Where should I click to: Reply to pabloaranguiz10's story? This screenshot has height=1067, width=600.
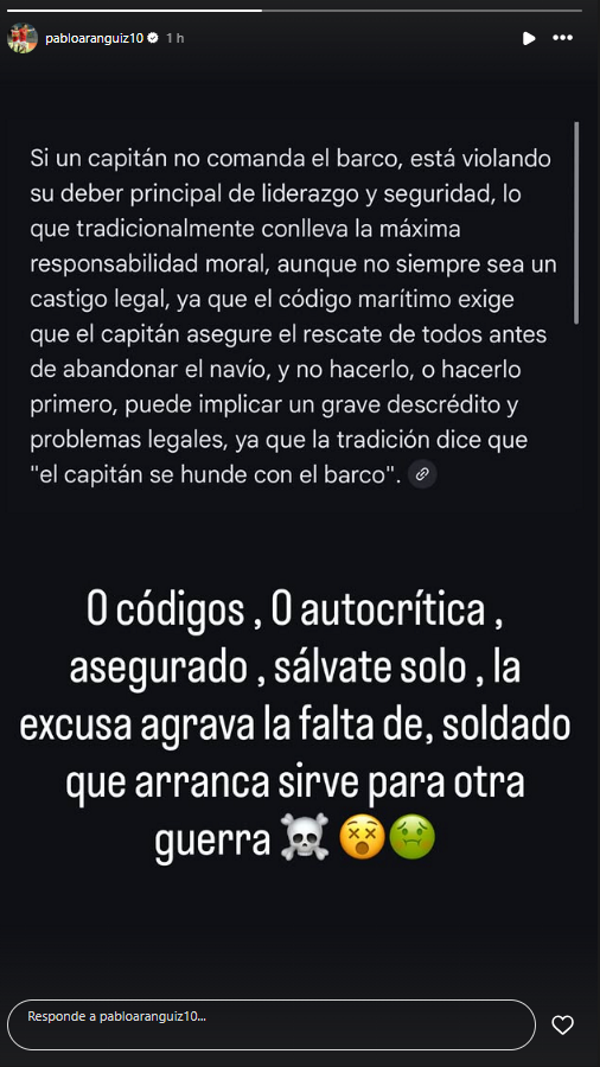tap(270, 1024)
